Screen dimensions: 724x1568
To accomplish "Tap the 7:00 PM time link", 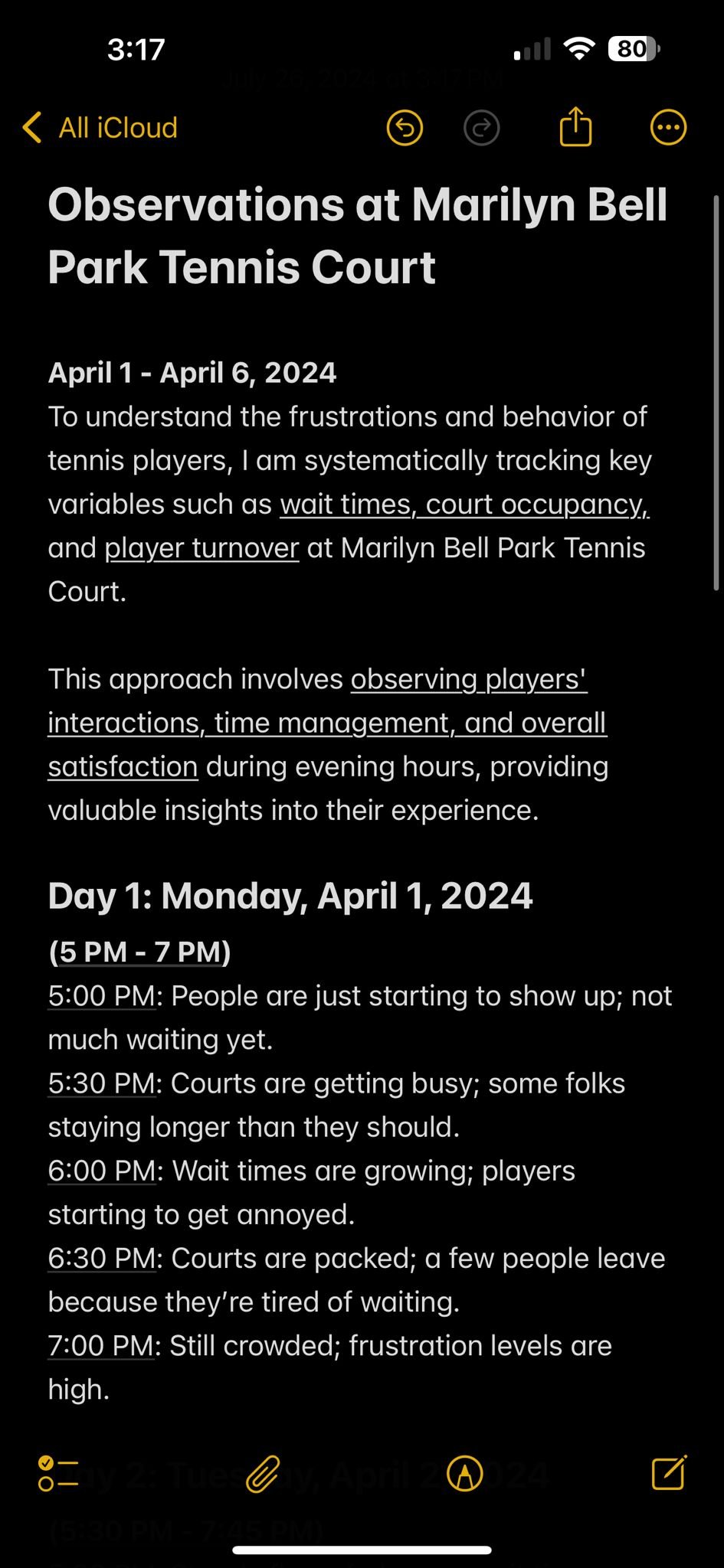I will pyautogui.click(x=101, y=1346).
